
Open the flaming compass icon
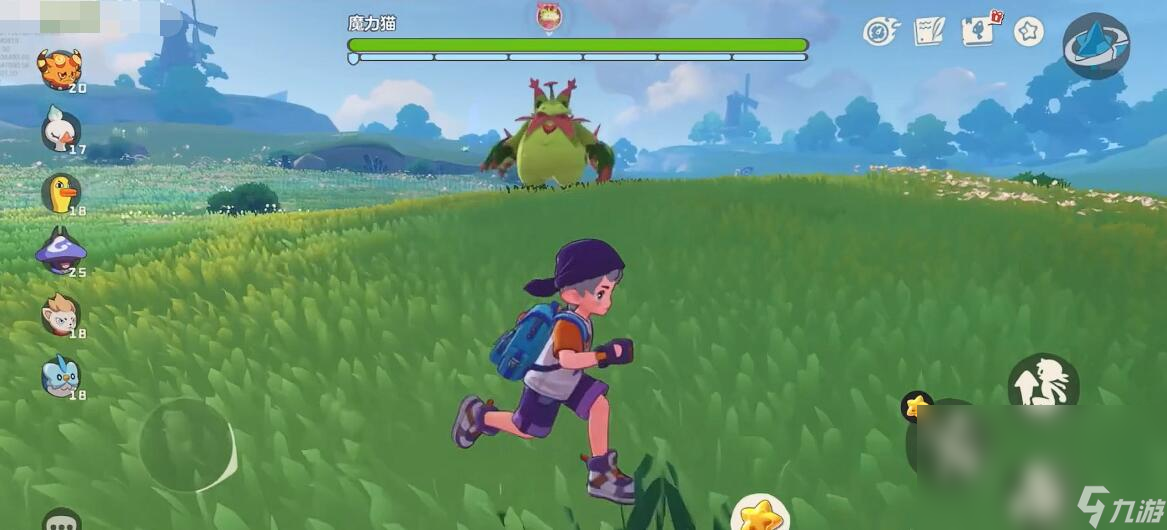pyautogui.click(x=880, y=32)
